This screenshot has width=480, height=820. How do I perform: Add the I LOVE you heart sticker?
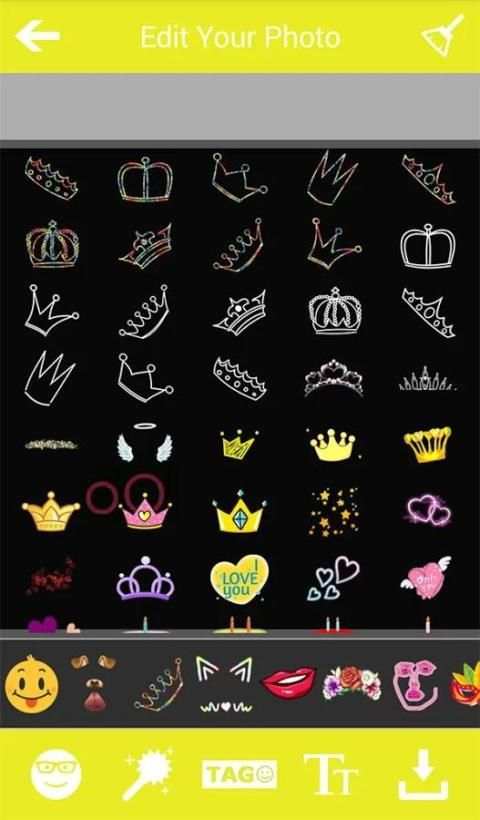coord(239,579)
